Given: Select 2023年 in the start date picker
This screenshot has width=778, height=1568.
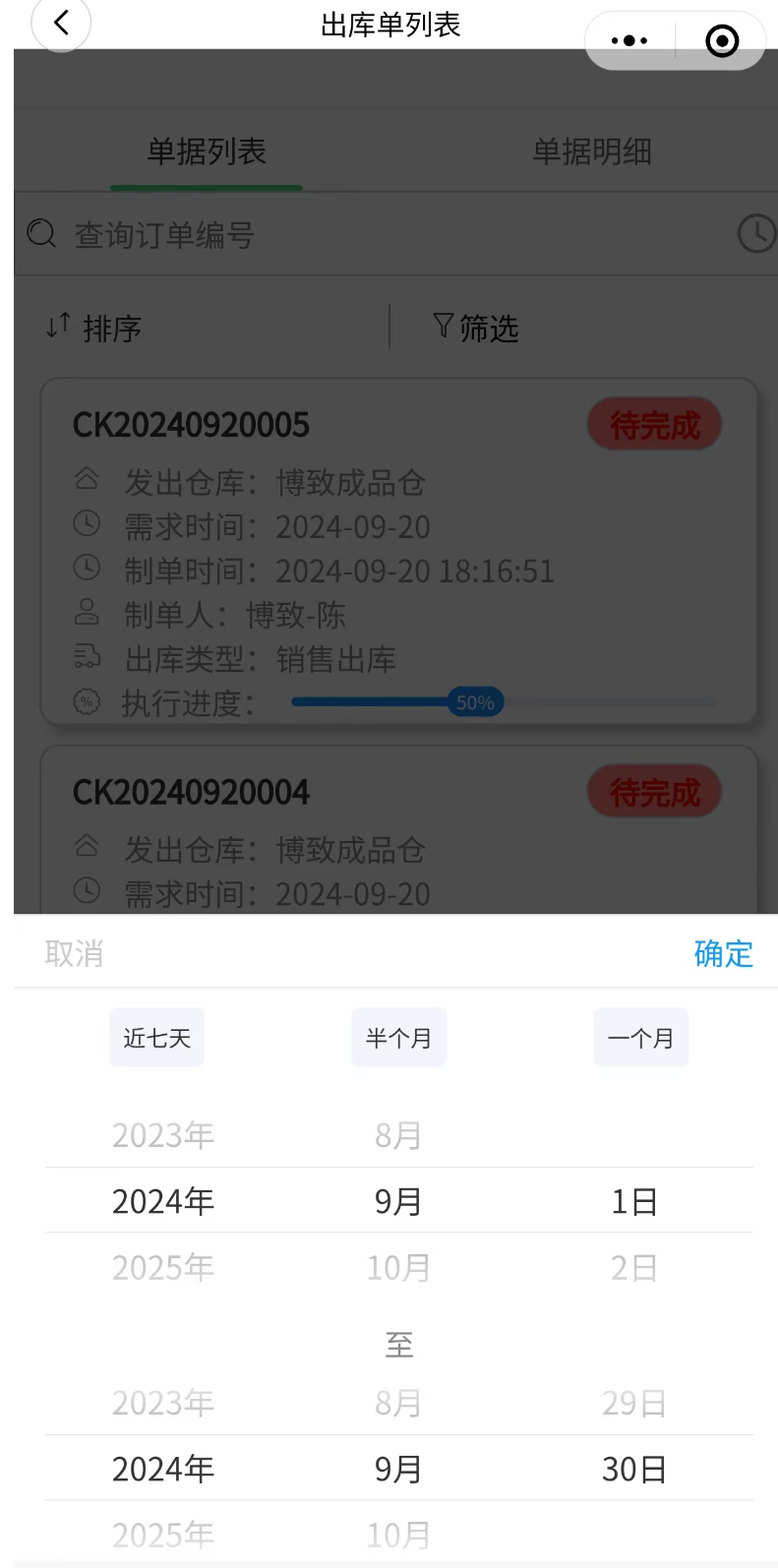Looking at the screenshot, I should pyautogui.click(x=163, y=1135).
